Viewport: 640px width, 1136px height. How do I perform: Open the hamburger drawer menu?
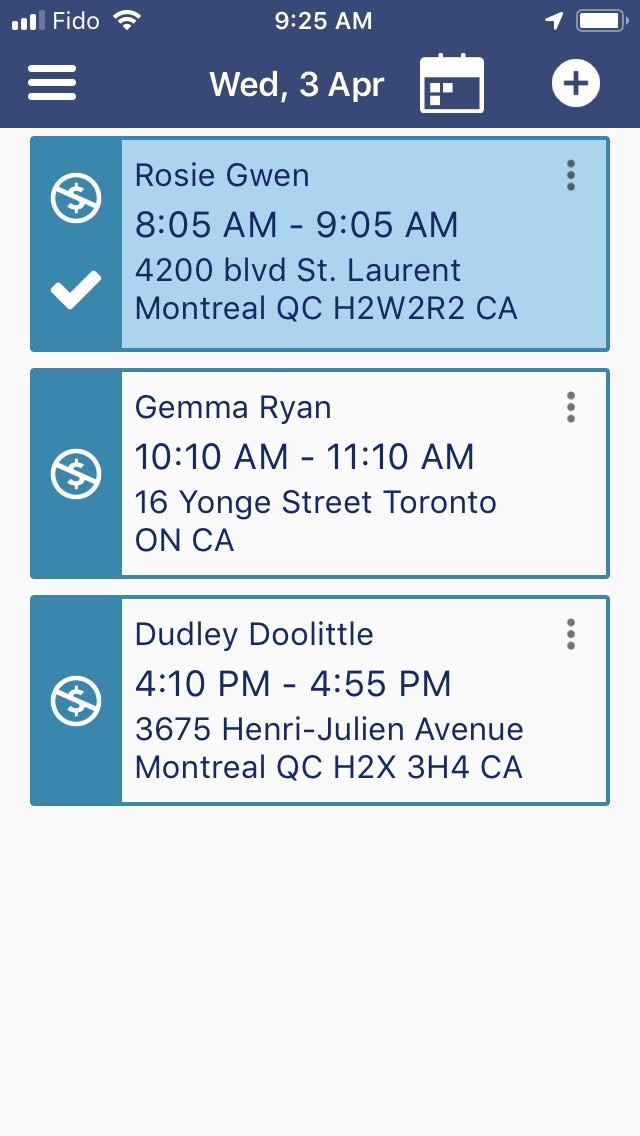coord(52,83)
